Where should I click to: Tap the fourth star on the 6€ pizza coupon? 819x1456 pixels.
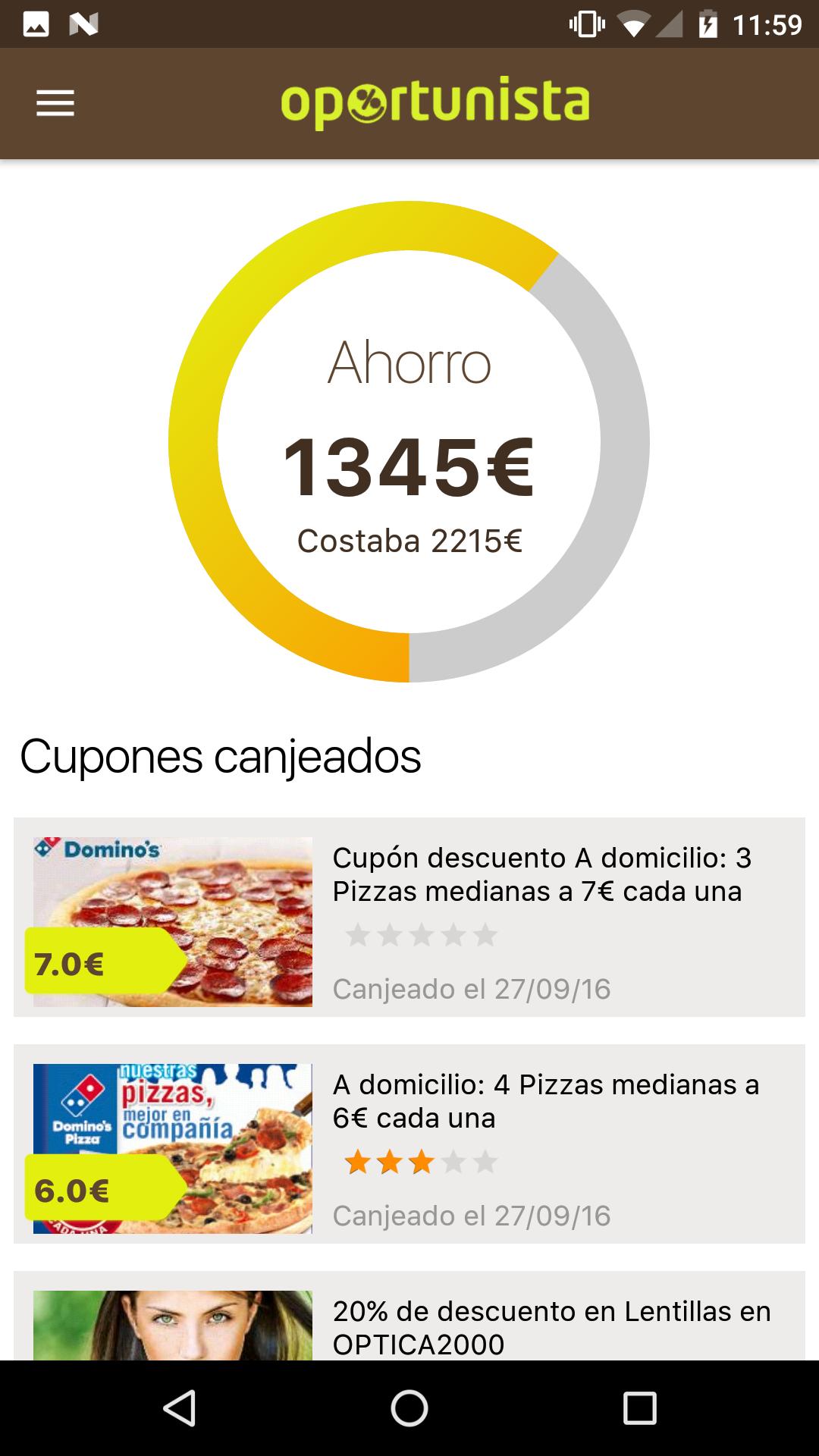(x=453, y=1161)
